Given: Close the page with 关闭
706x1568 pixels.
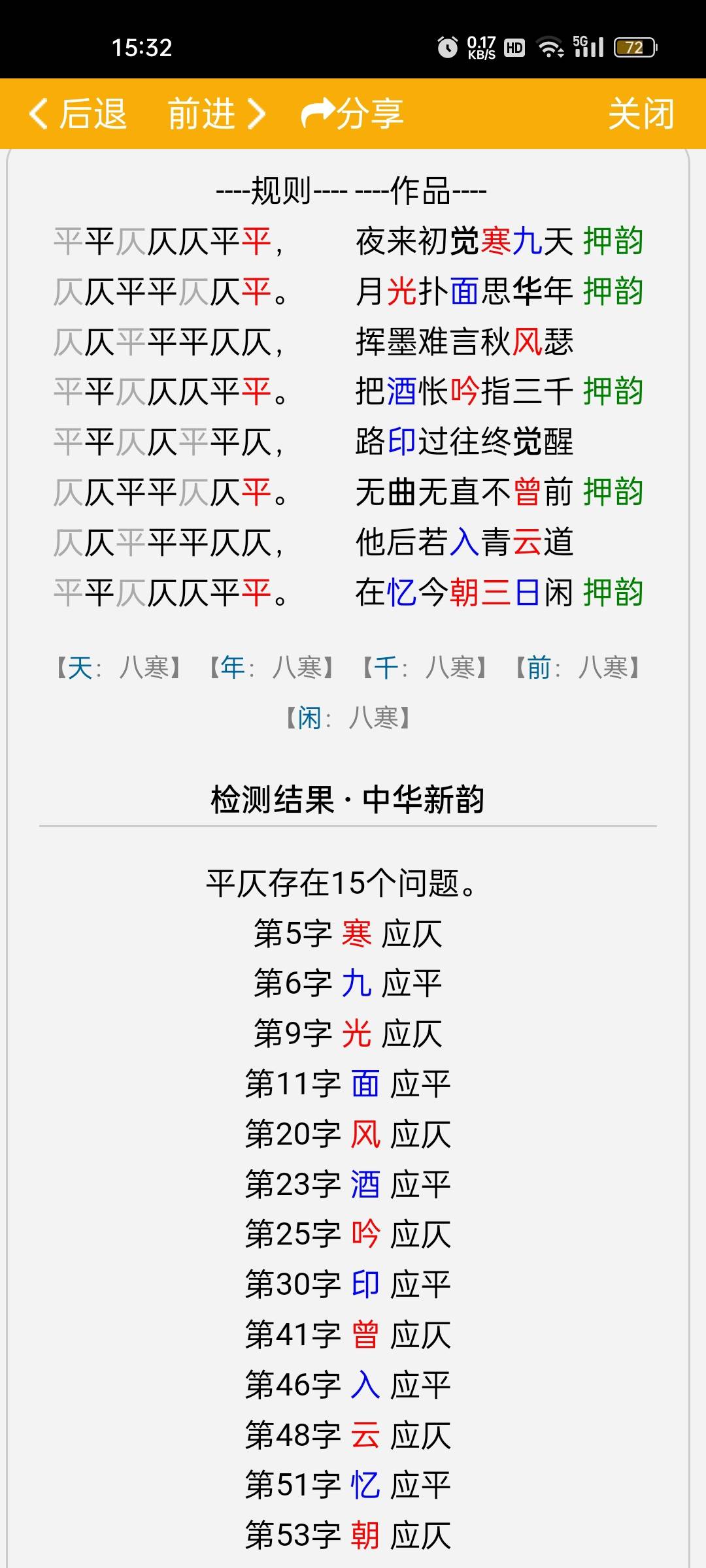Looking at the screenshot, I should pos(641,114).
